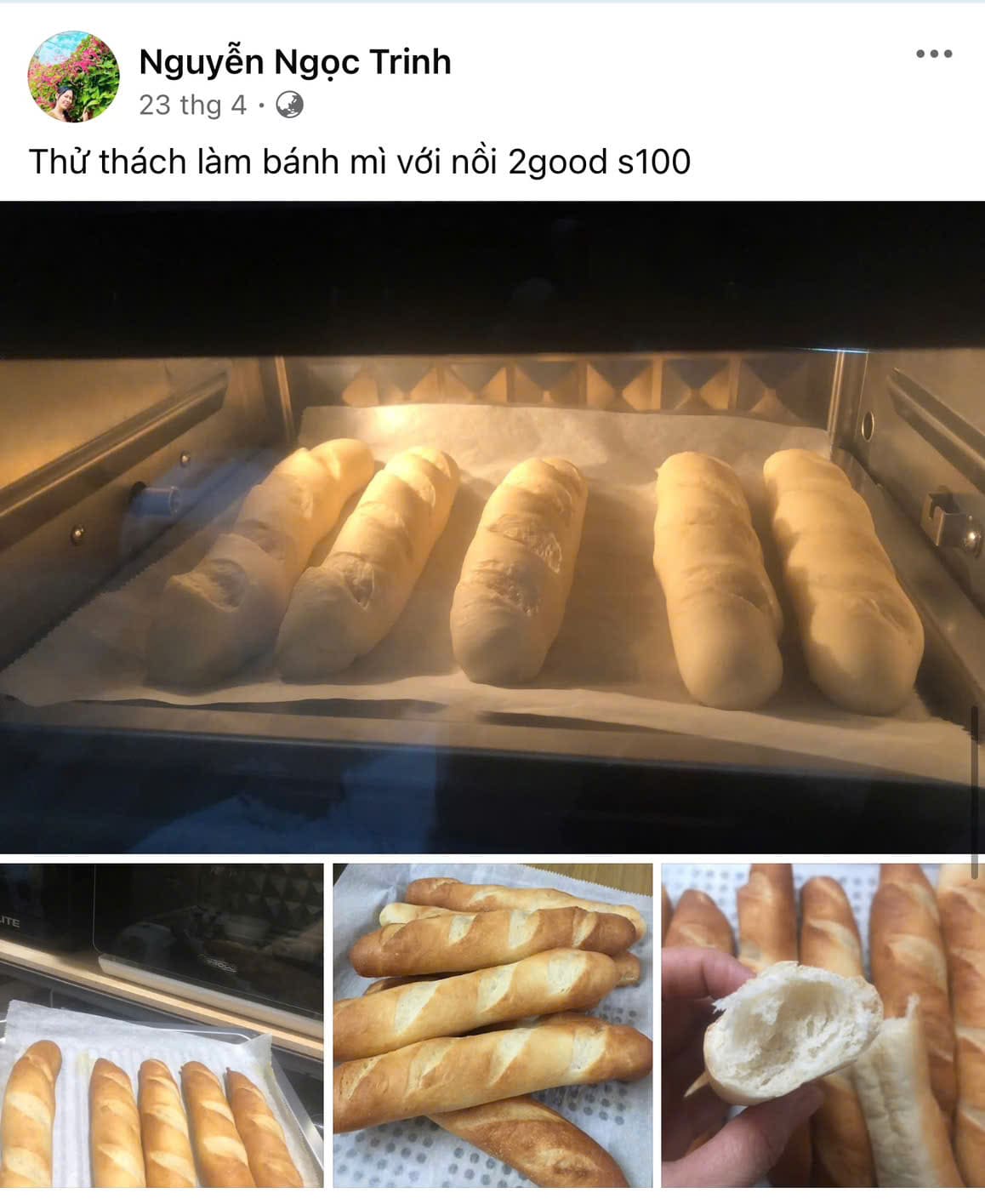Open the photo of the torn bread crumb

(823, 1025)
